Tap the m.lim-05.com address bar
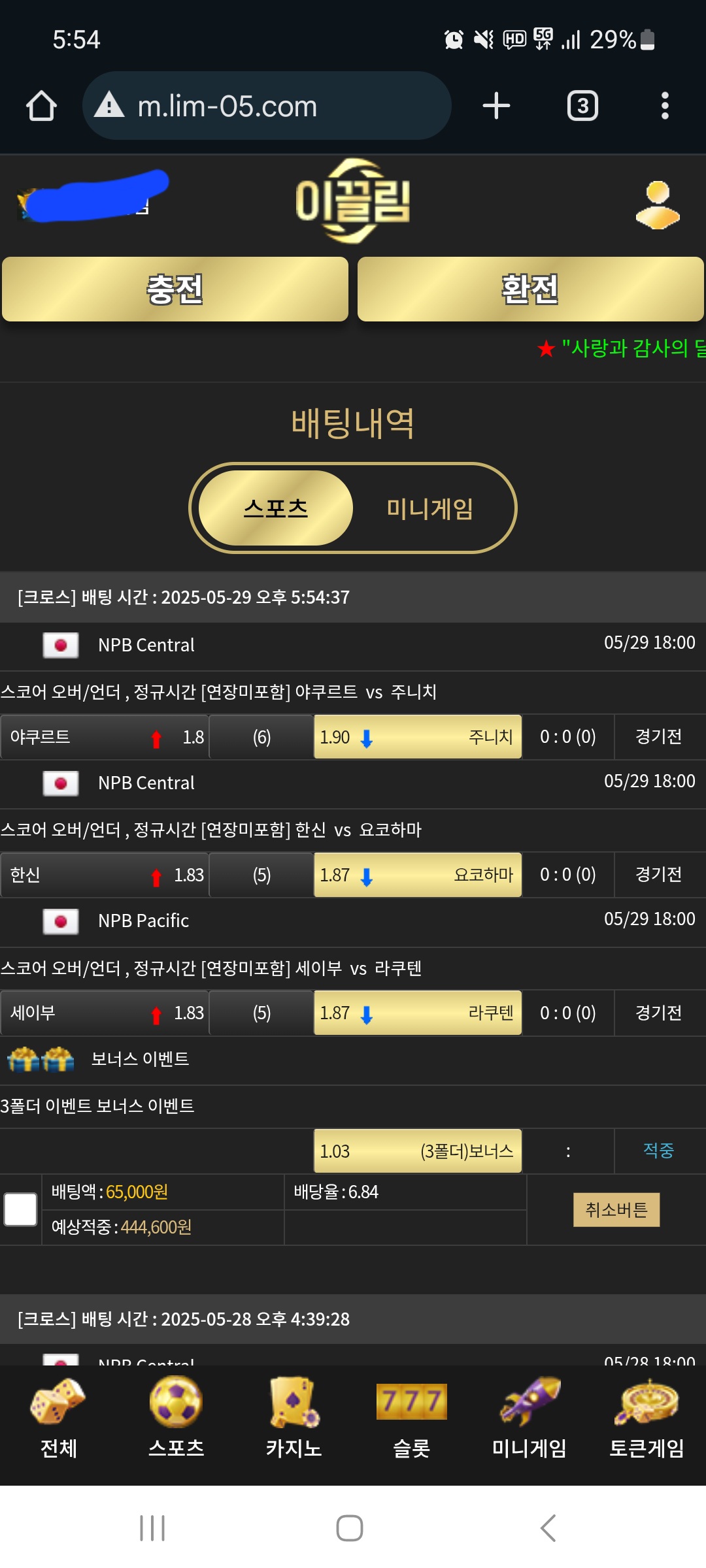Viewport: 706px width, 1568px height. [267, 106]
